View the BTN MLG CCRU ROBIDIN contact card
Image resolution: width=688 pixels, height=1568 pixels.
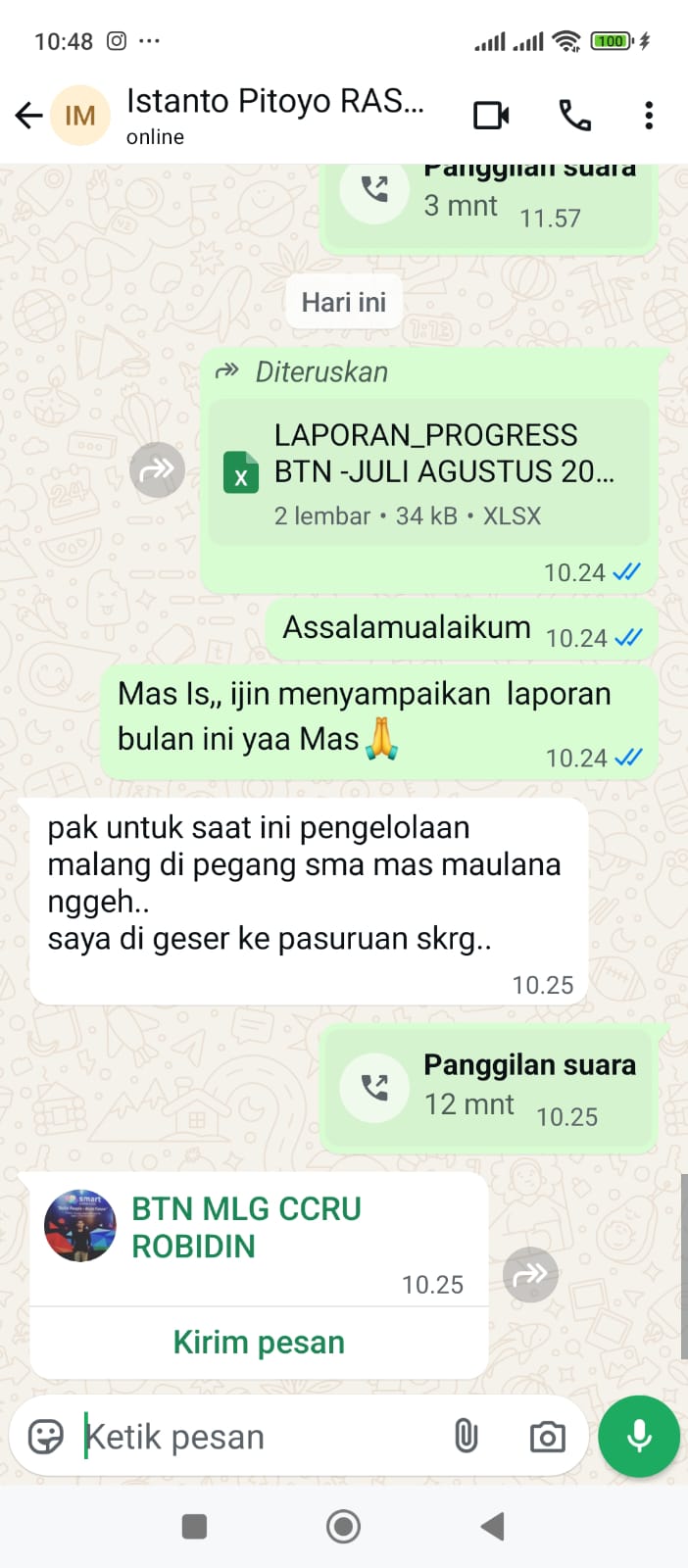(x=245, y=1227)
